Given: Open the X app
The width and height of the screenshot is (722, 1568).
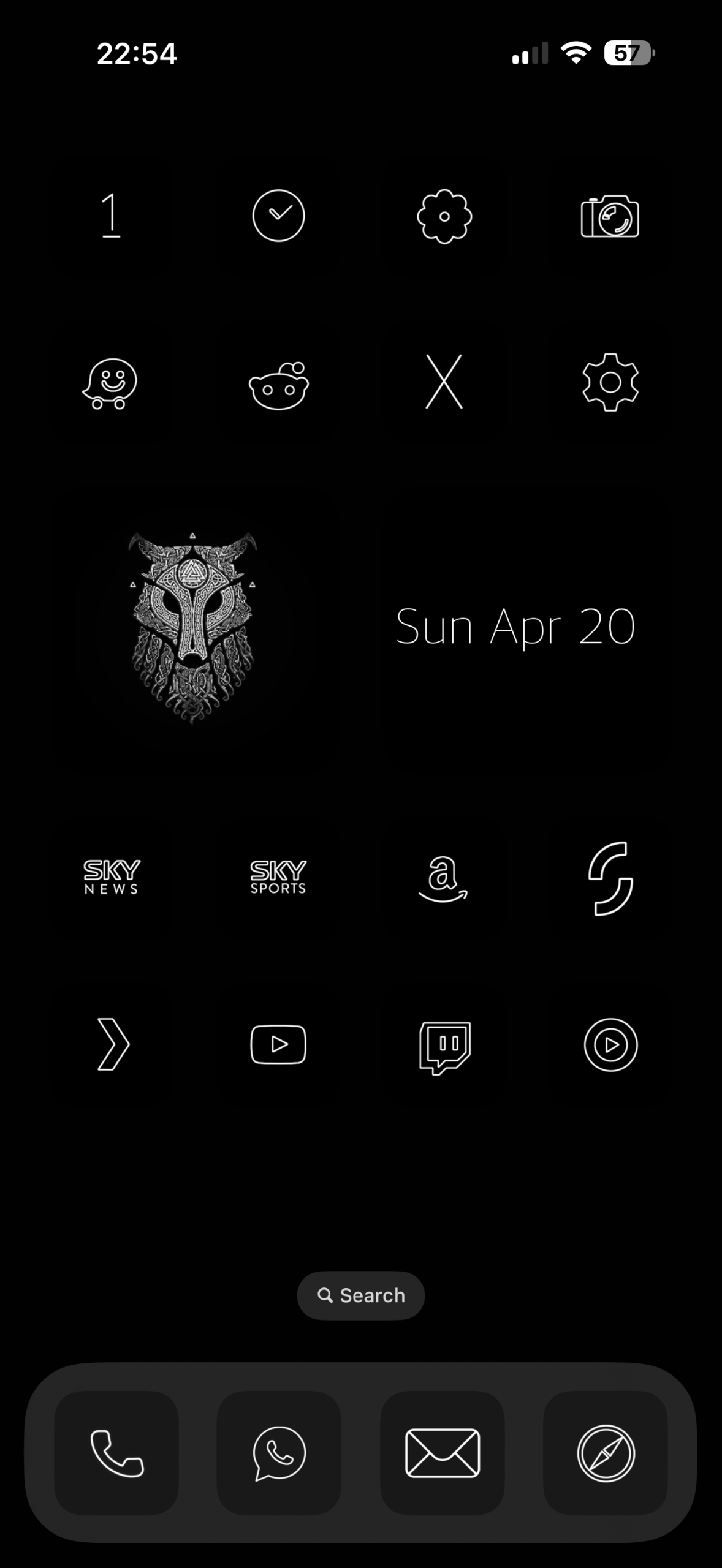Looking at the screenshot, I should click(x=444, y=382).
